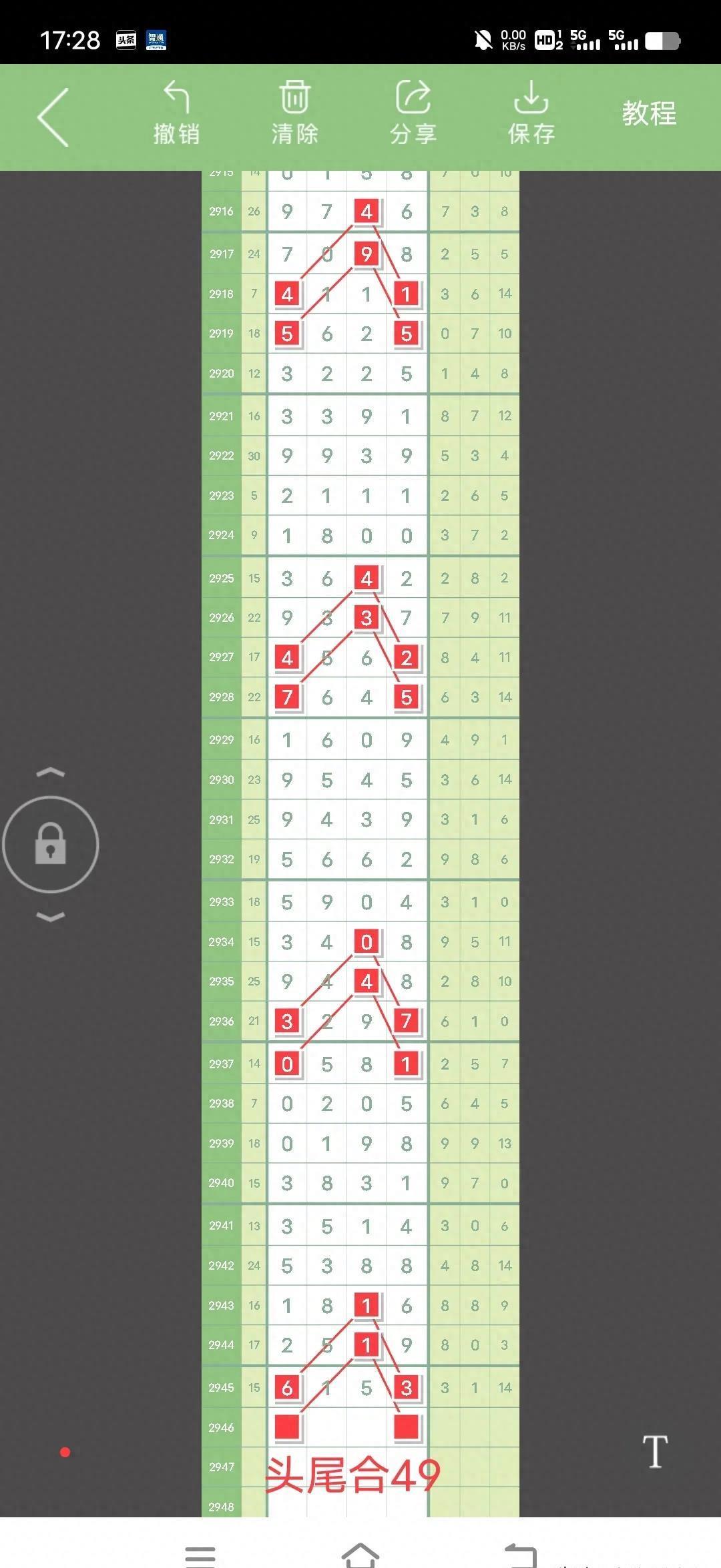
Task: Open the 教程 tutorial
Action: point(649,113)
